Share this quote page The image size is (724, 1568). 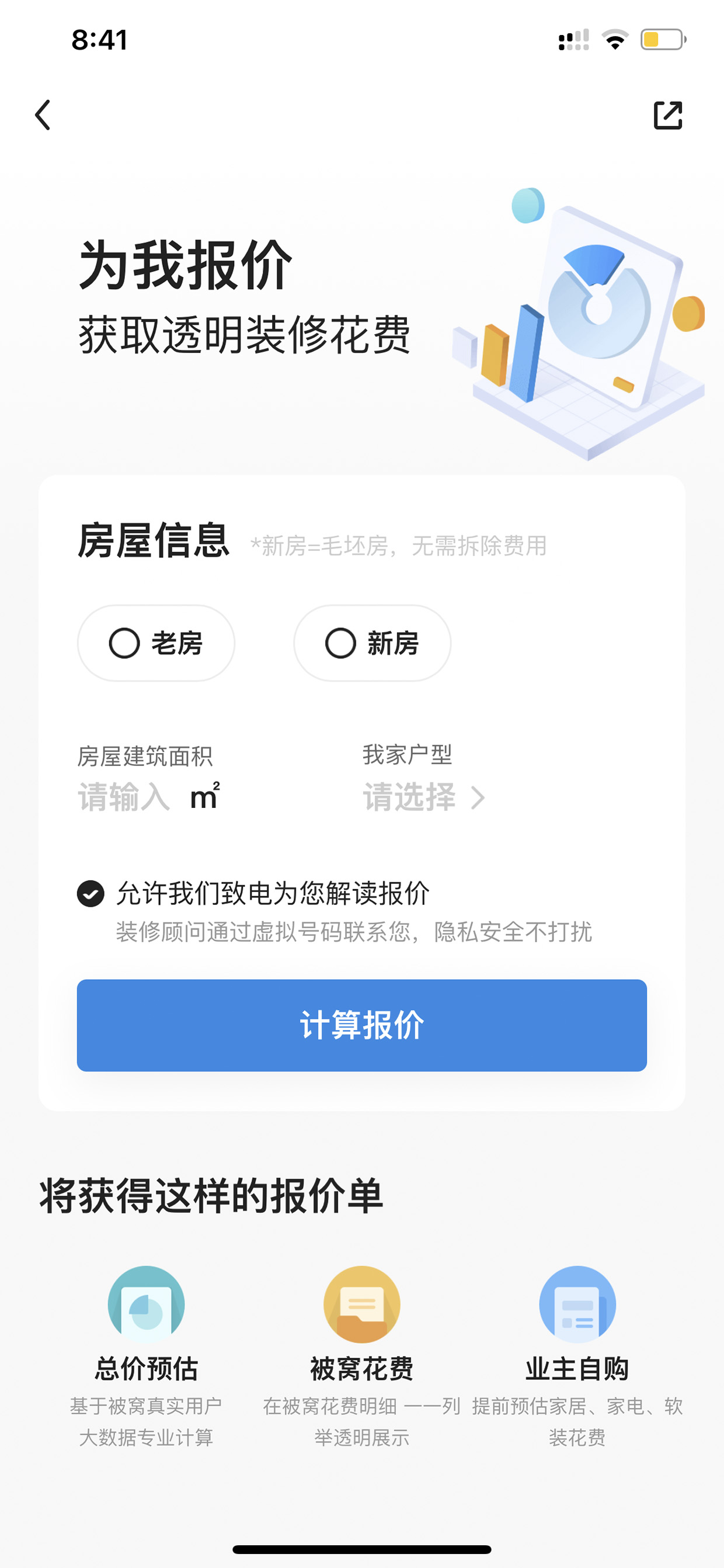pos(668,115)
